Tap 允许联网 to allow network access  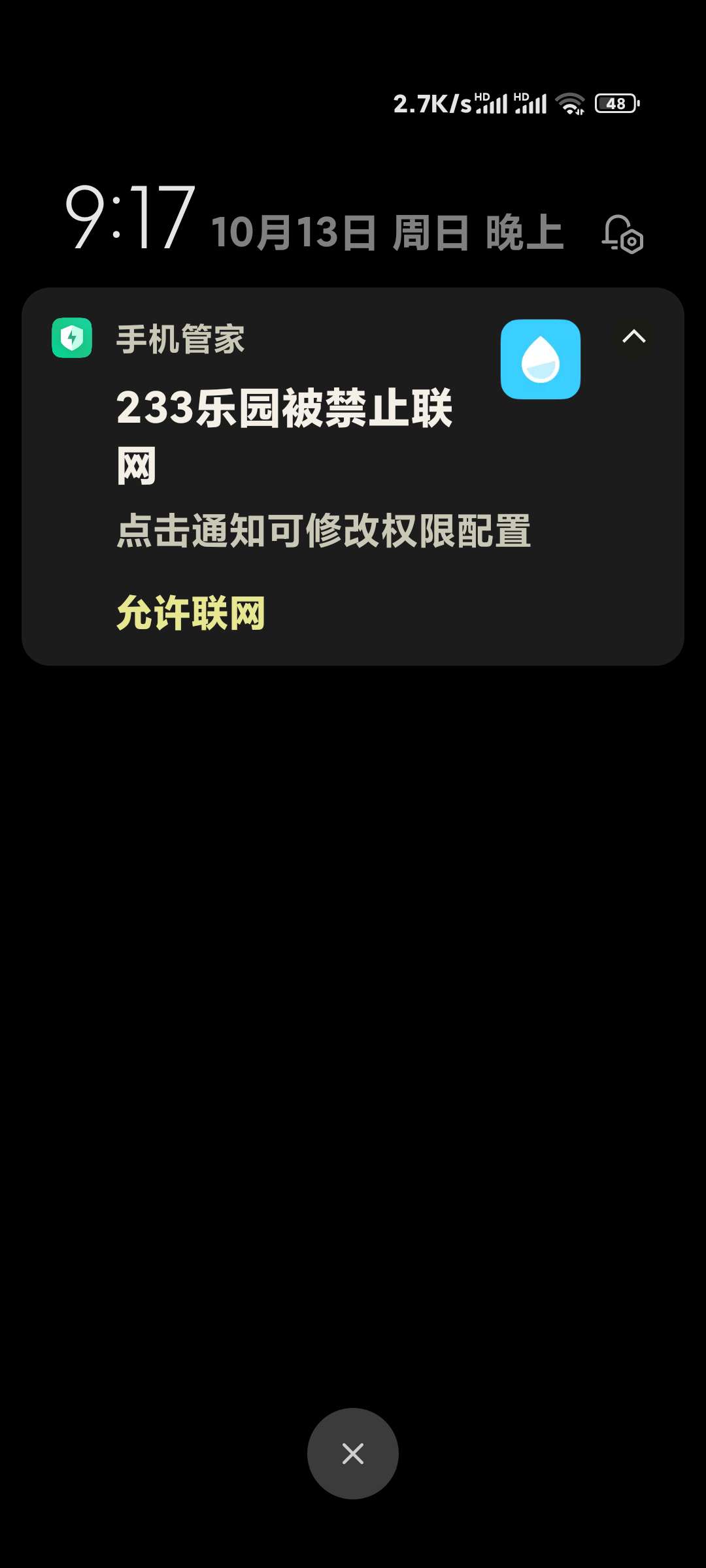point(191,613)
